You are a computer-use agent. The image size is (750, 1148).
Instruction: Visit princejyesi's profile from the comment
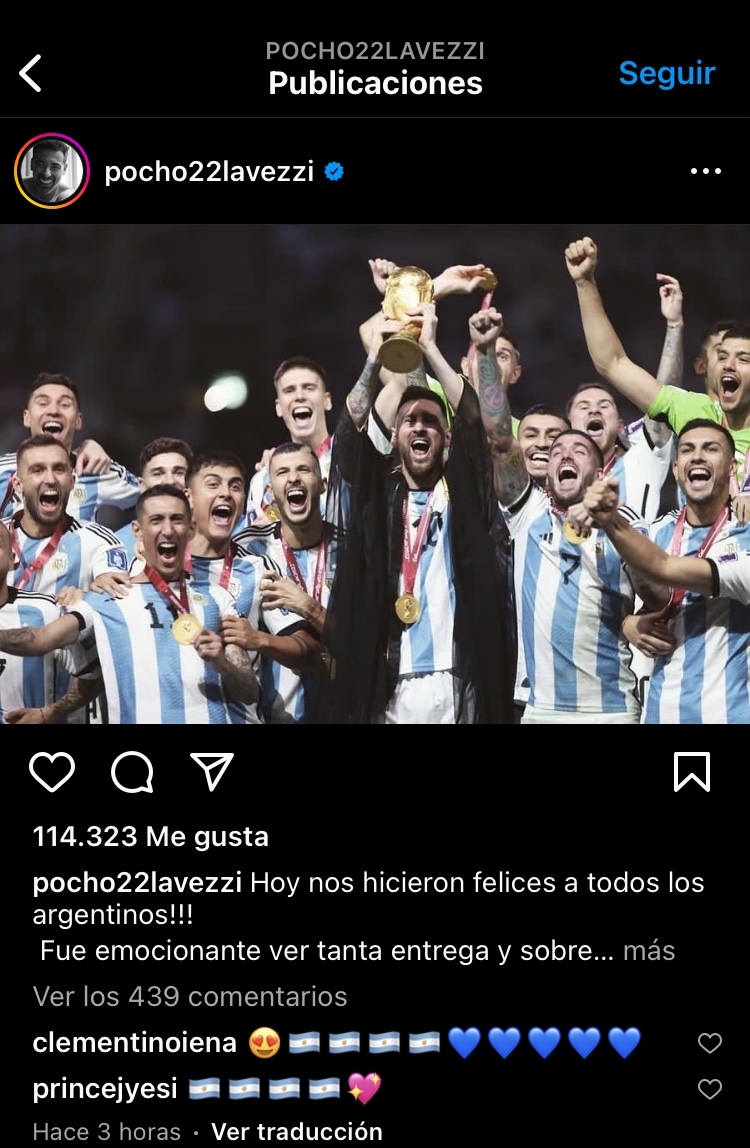[105, 1088]
